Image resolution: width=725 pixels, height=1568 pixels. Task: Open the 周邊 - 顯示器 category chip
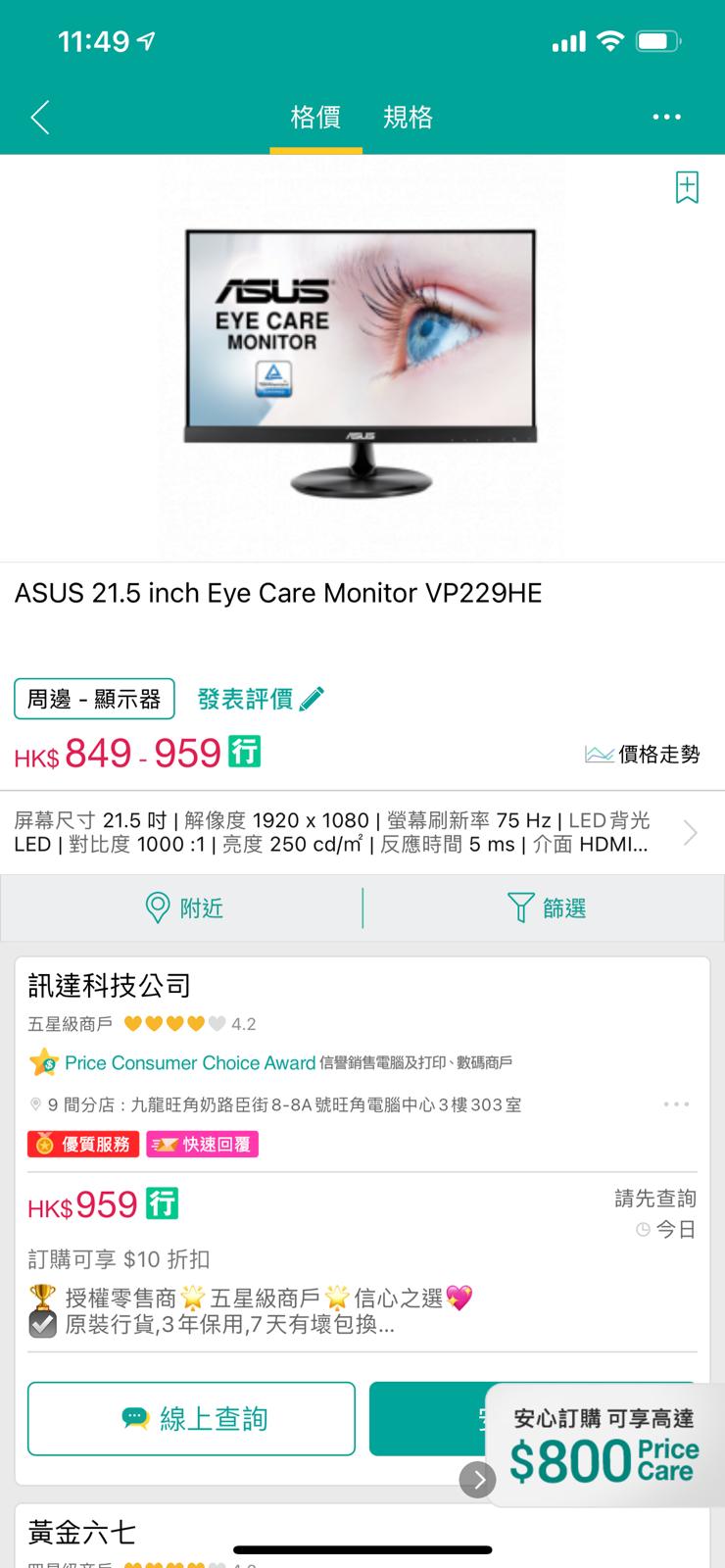pyautogui.click(x=94, y=699)
